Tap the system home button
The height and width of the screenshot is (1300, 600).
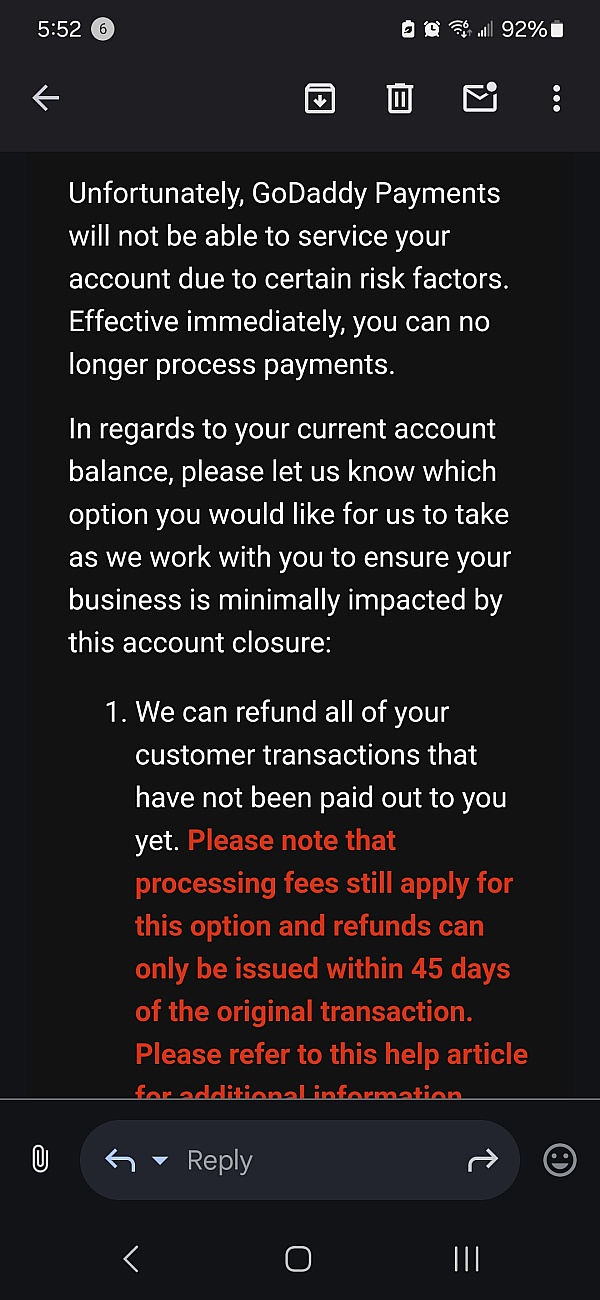pyautogui.click(x=298, y=1258)
